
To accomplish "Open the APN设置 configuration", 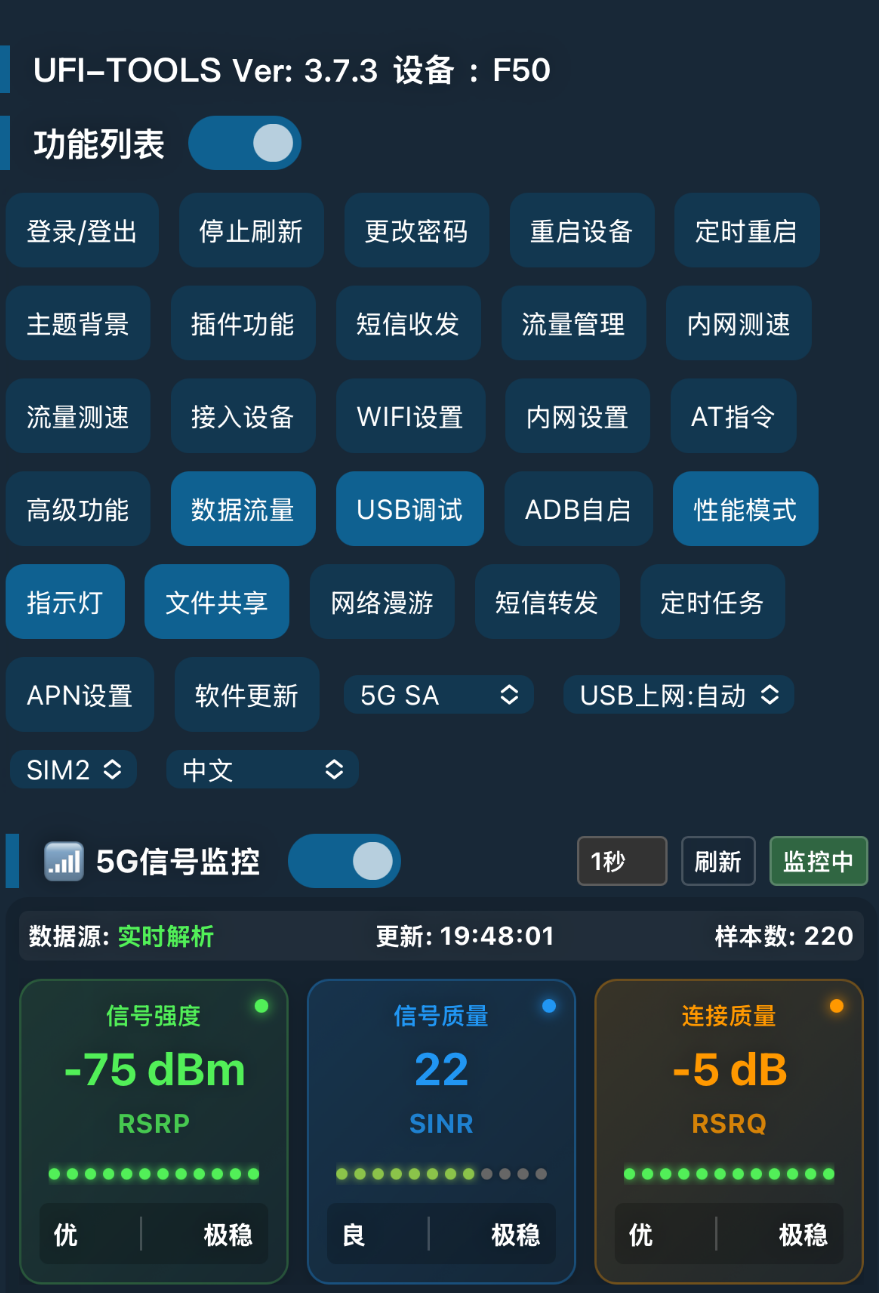I will click(x=79, y=694).
